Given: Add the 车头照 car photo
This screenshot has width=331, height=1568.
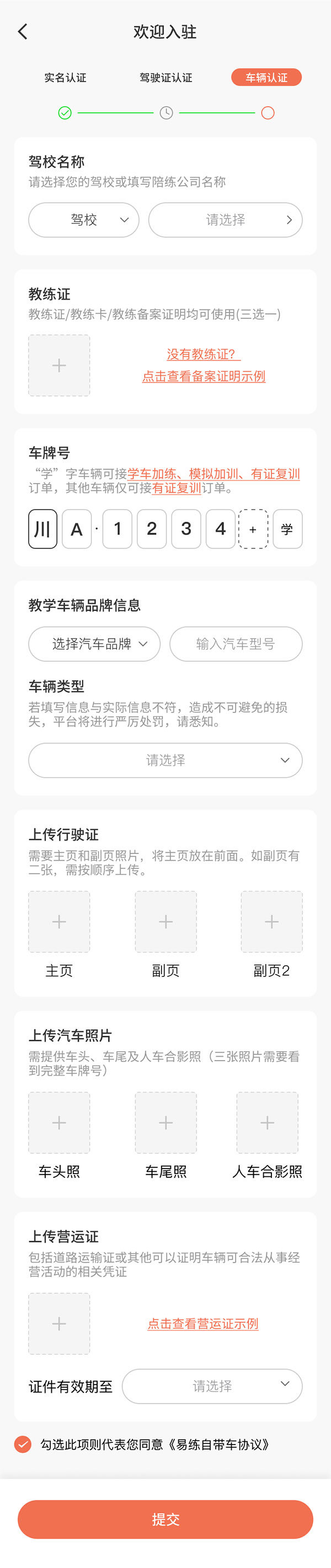Looking at the screenshot, I should coord(59,1122).
